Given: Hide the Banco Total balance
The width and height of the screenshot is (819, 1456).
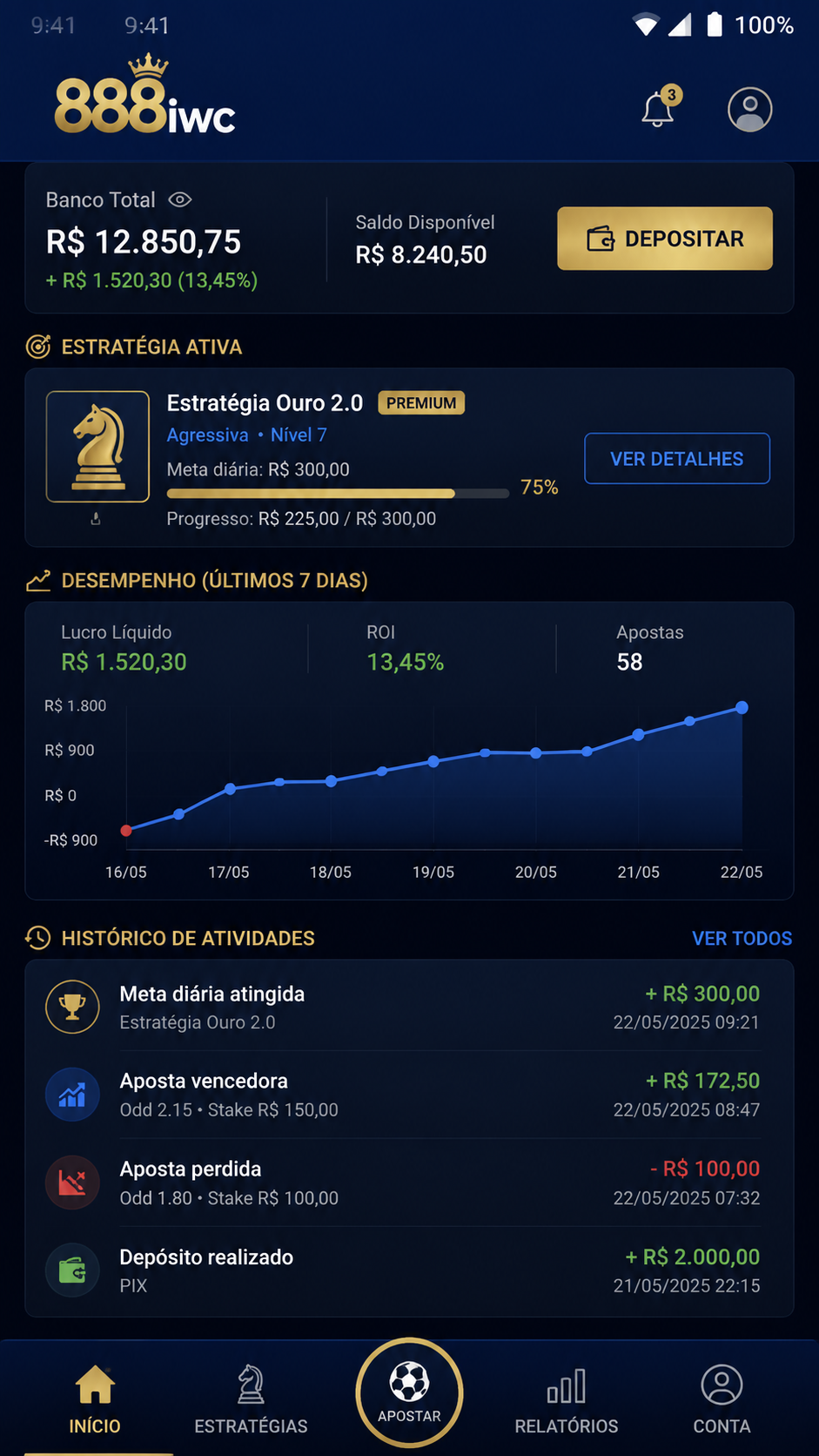Looking at the screenshot, I should pos(179,199).
